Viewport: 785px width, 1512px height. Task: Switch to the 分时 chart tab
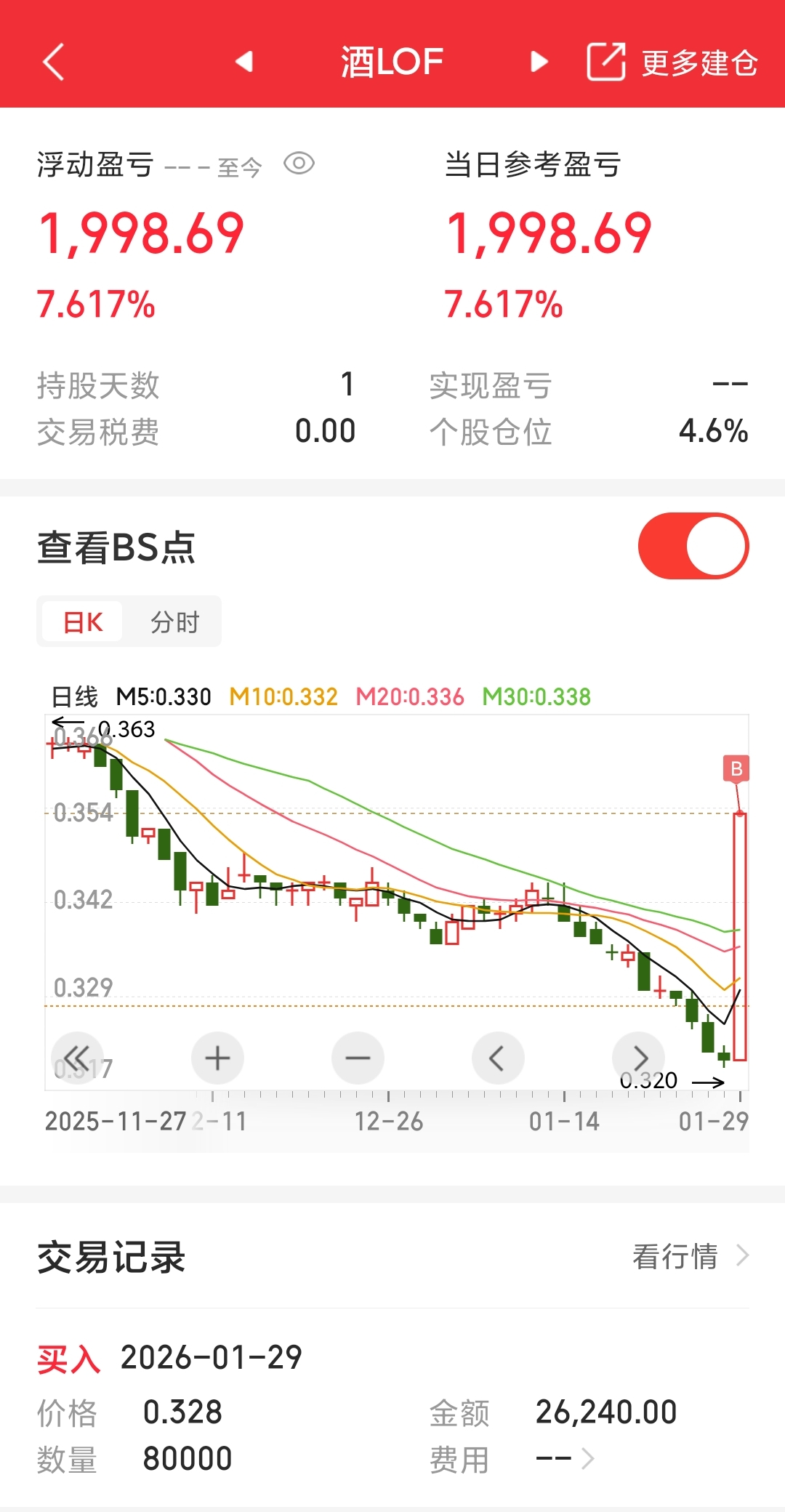point(174,622)
